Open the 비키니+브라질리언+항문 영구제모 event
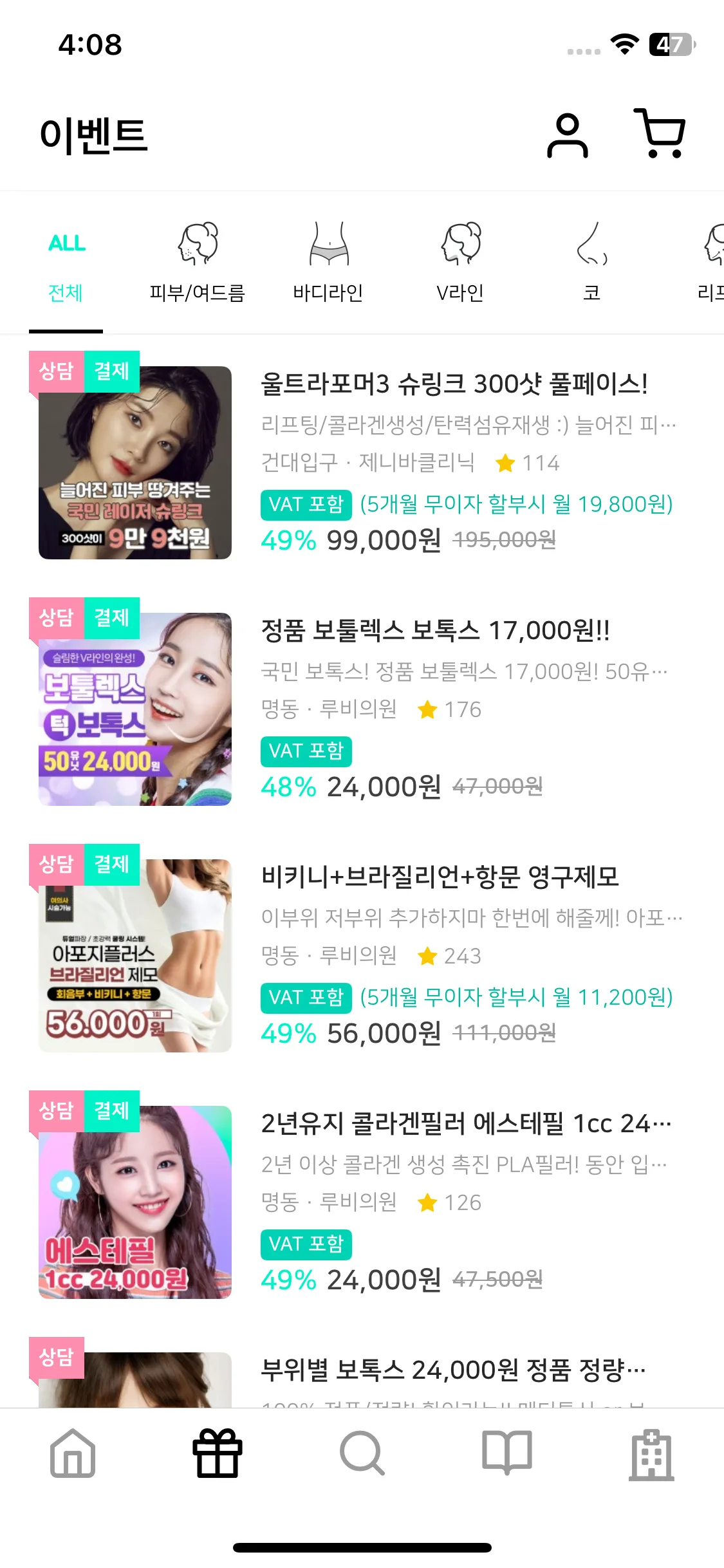Screen dimensions: 724x1568 (440, 877)
